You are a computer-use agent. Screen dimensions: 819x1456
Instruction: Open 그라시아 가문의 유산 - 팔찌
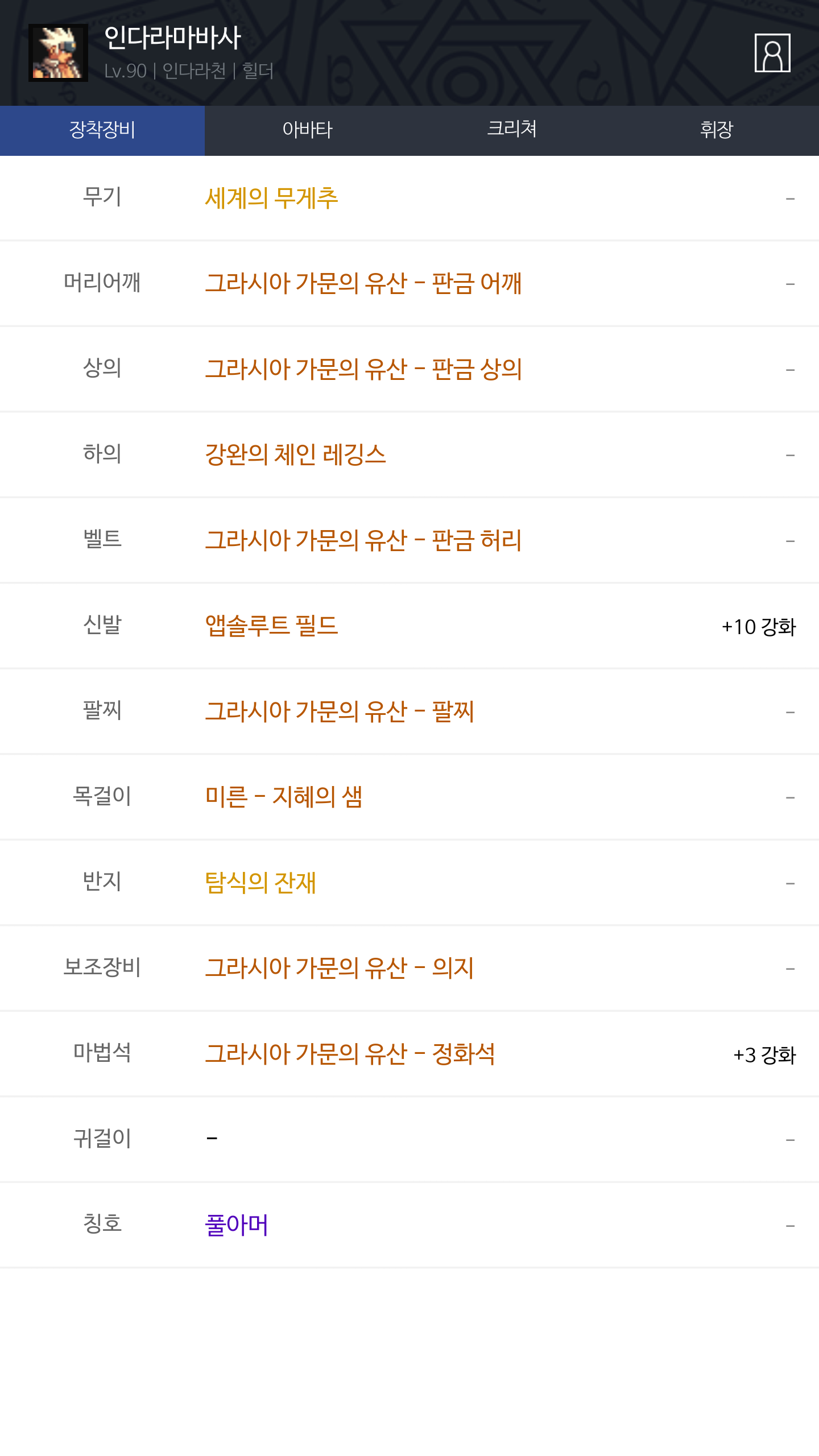[339, 712]
